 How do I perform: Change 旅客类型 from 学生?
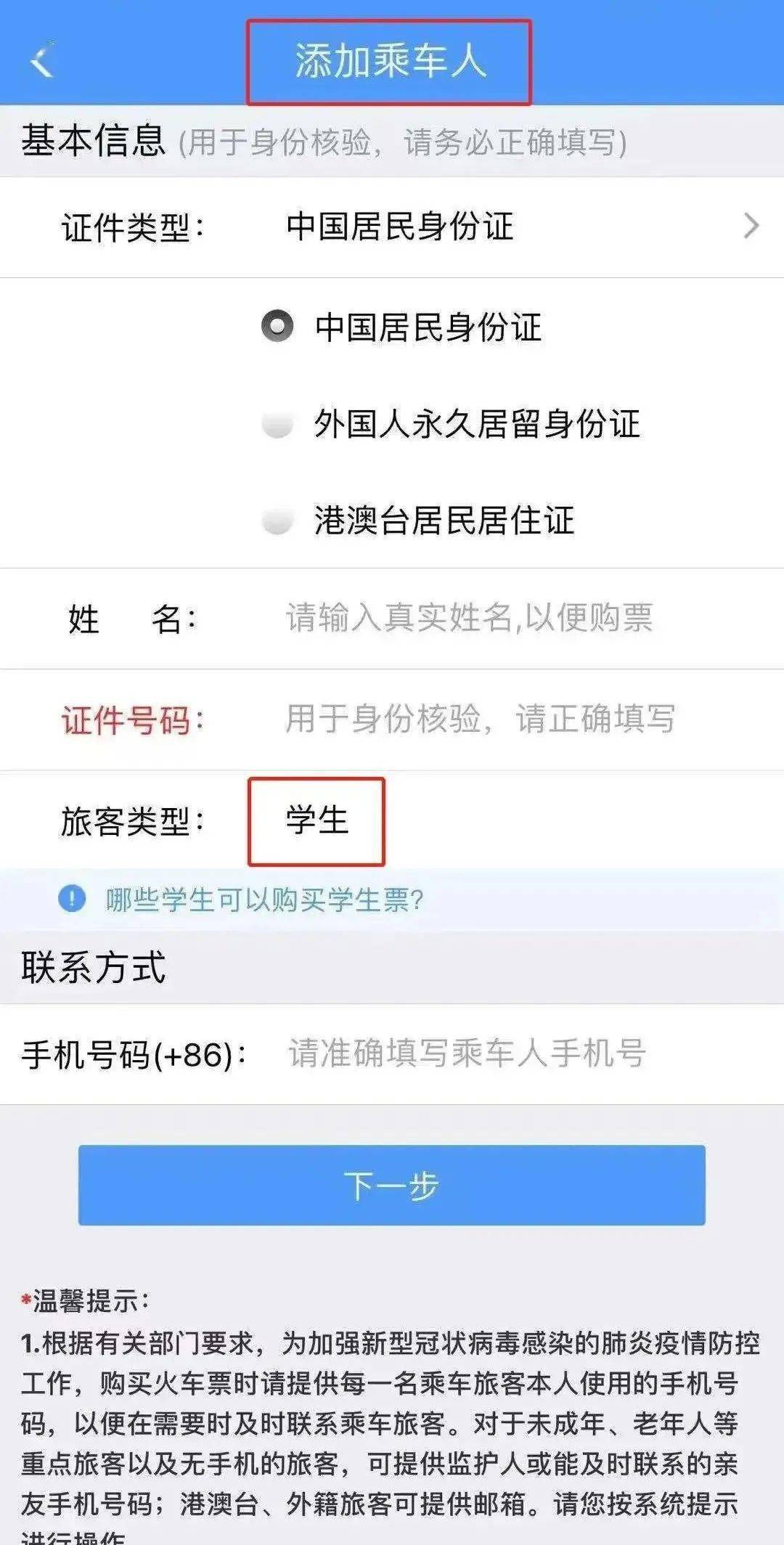[317, 821]
